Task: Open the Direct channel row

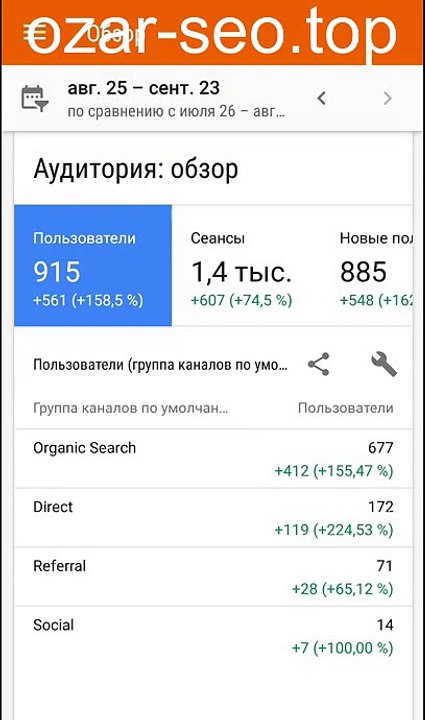Action: point(213,518)
